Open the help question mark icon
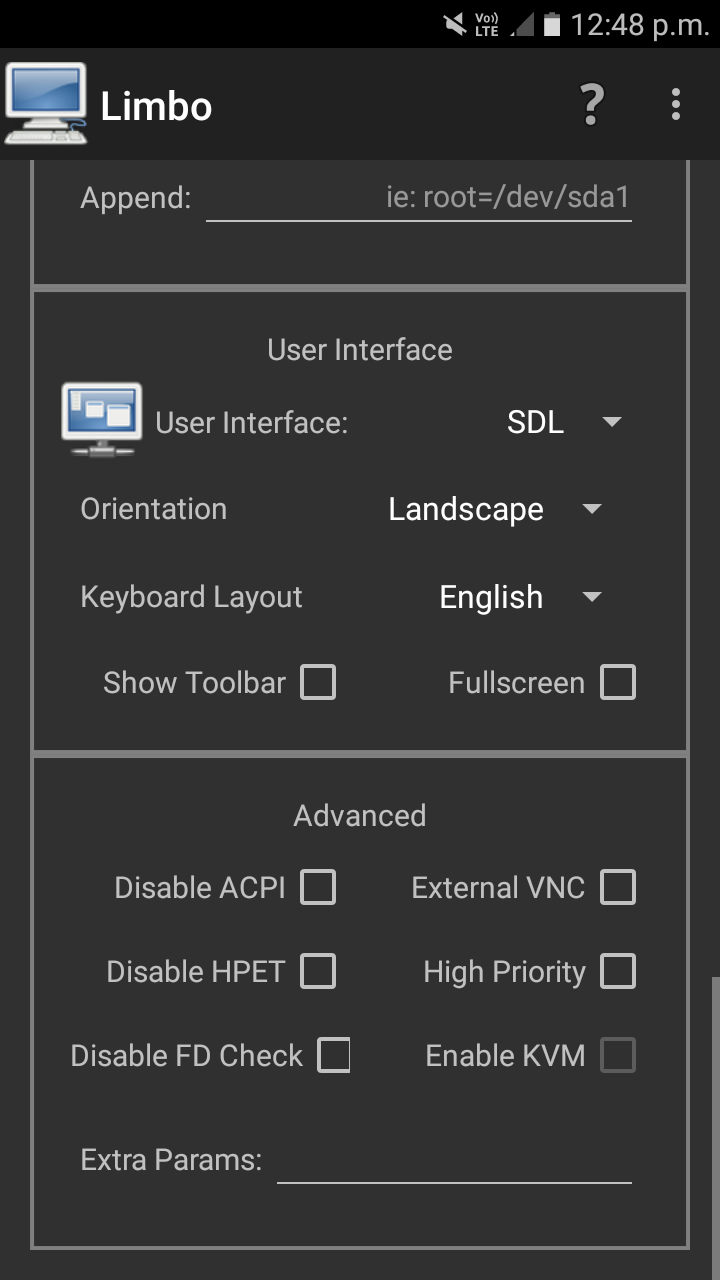This screenshot has width=720, height=1280. (591, 105)
